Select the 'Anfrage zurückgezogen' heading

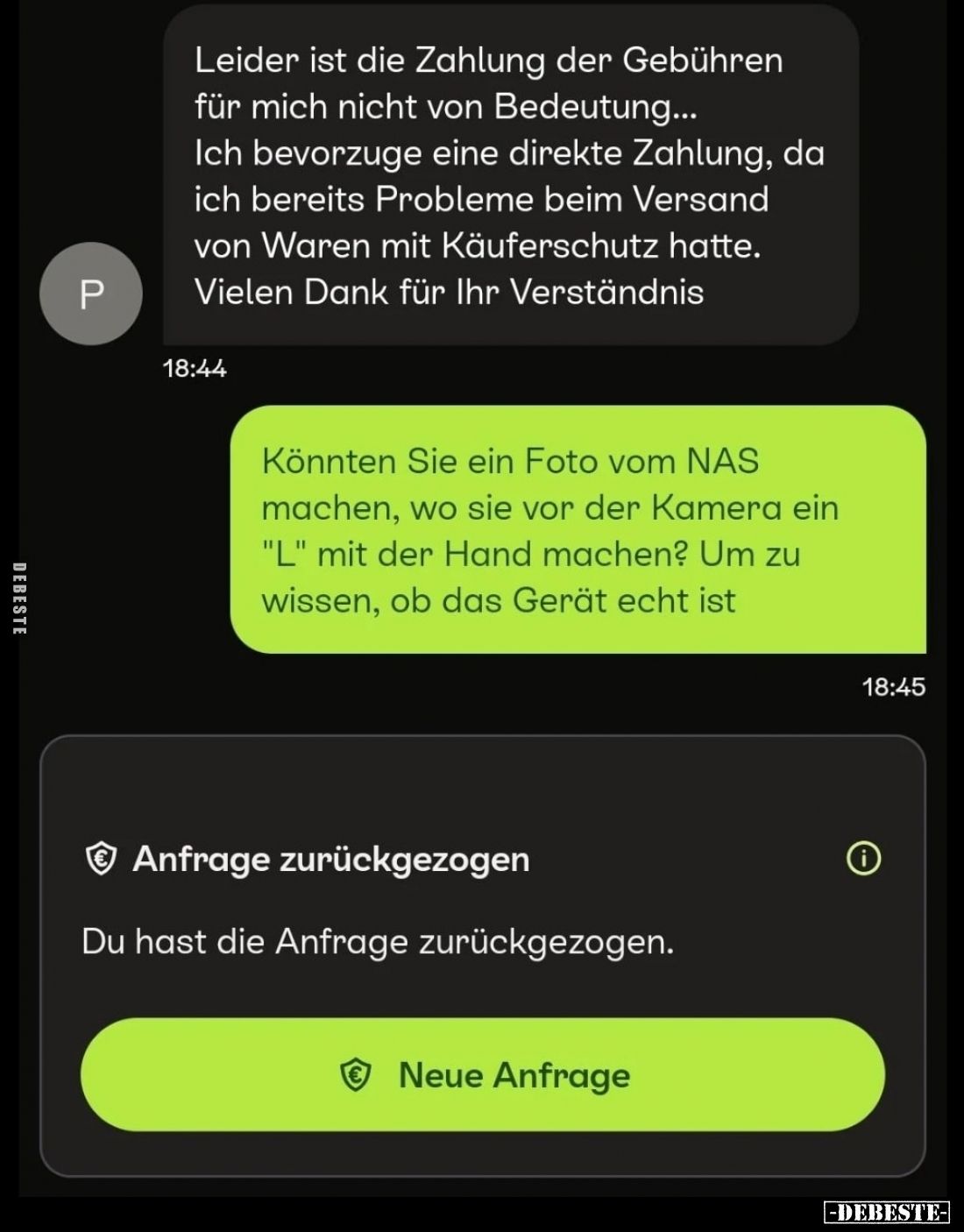click(x=330, y=859)
